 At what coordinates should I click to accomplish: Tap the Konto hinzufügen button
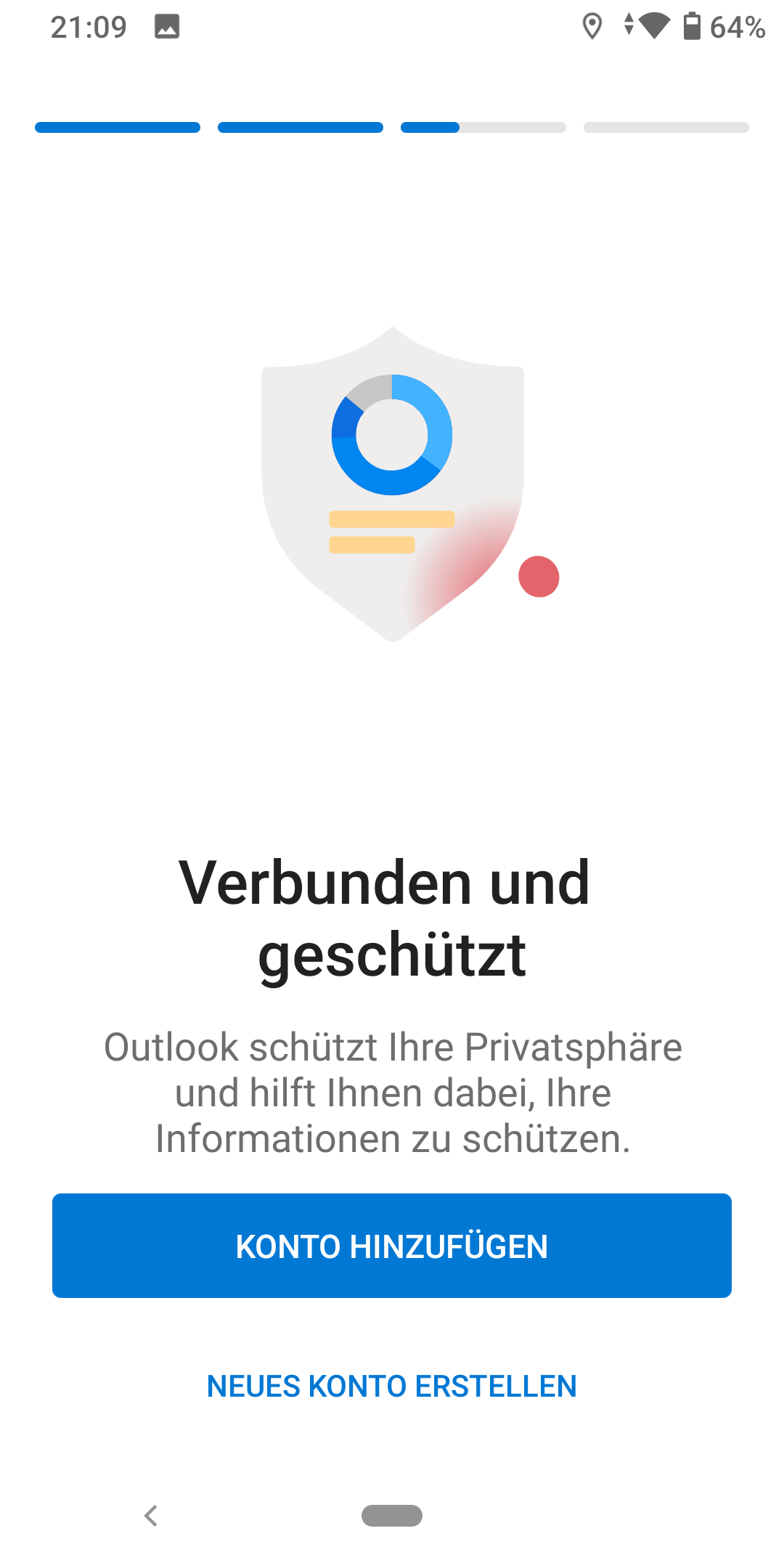click(x=392, y=1246)
